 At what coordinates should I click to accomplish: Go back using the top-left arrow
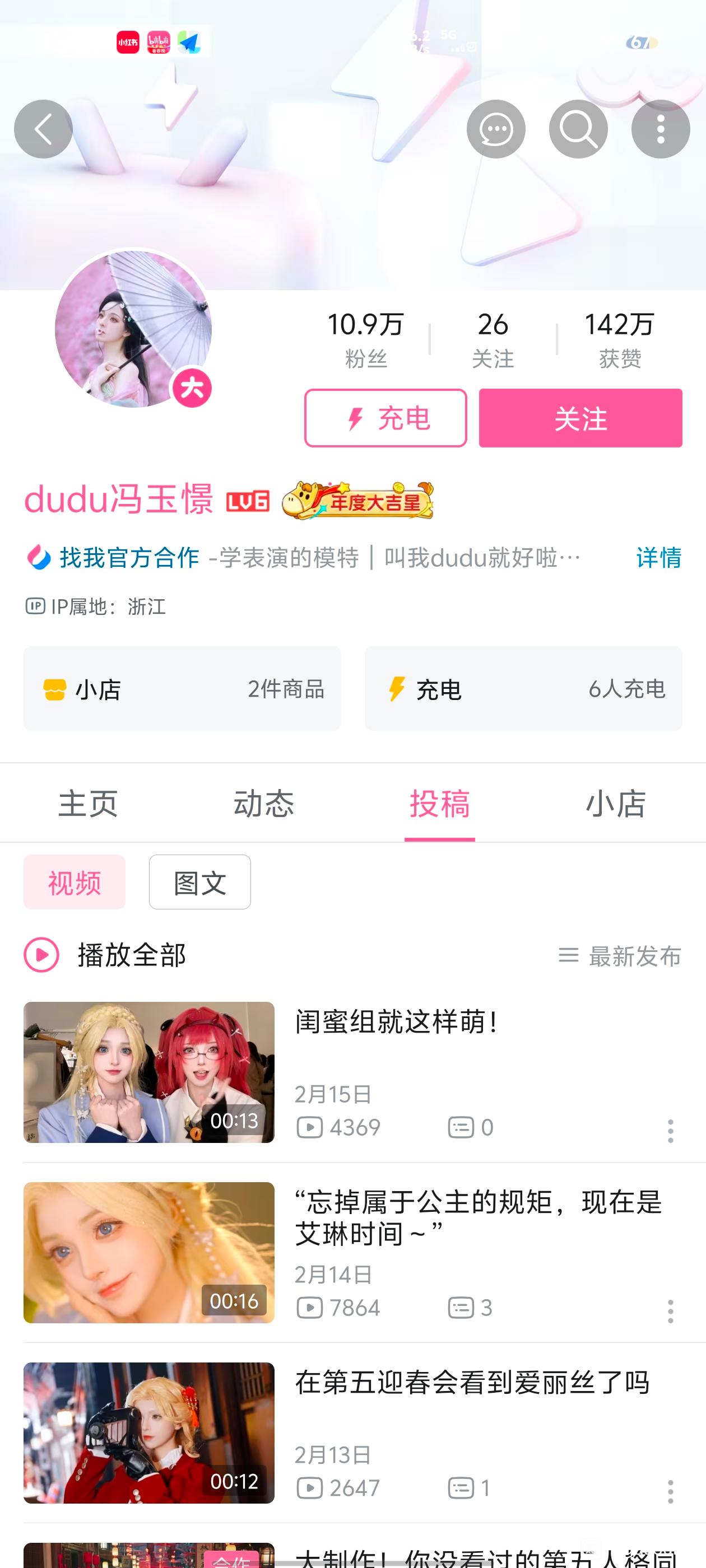[43, 129]
